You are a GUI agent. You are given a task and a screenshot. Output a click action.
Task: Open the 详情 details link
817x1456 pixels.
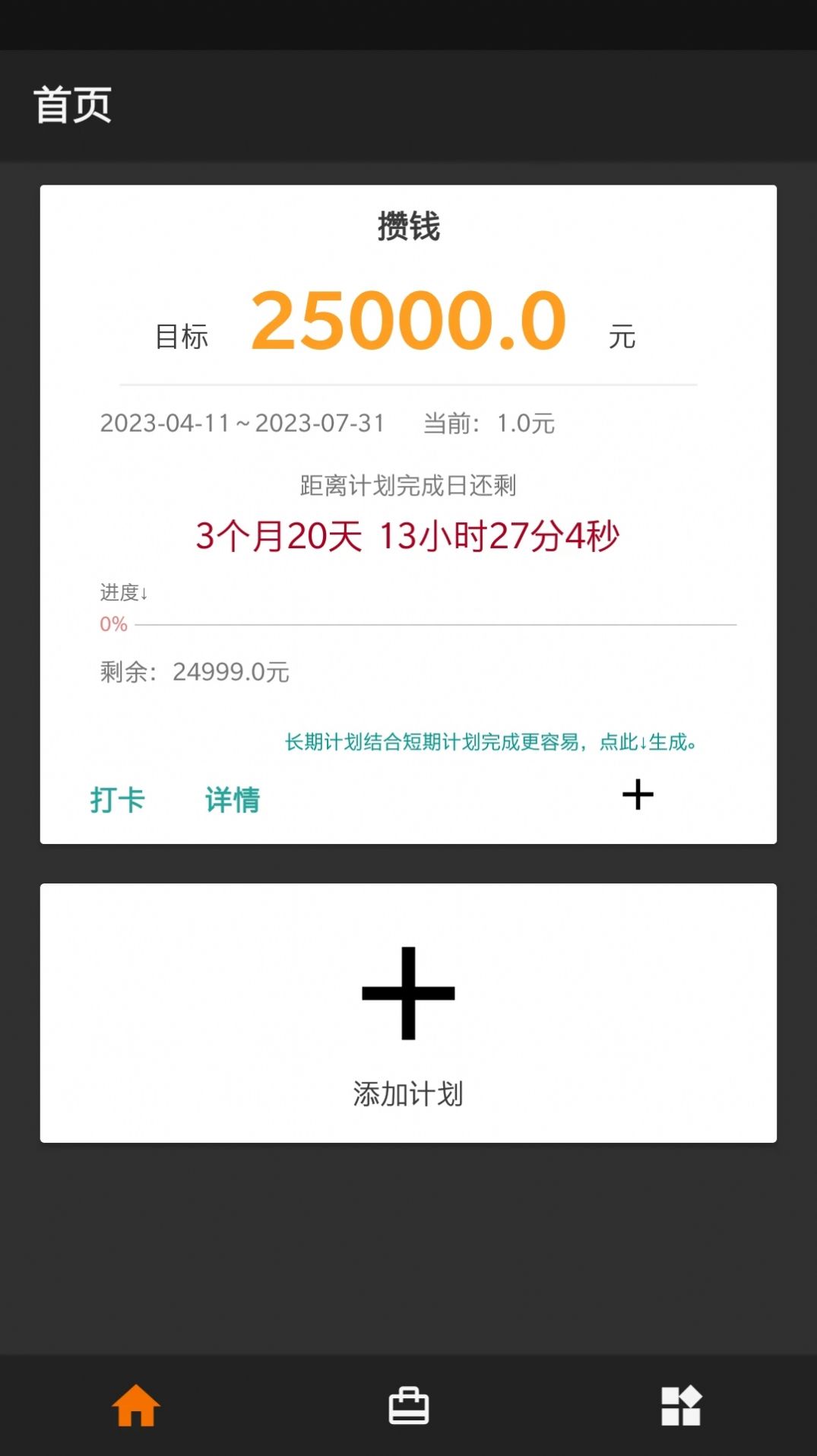click(232, 800)
